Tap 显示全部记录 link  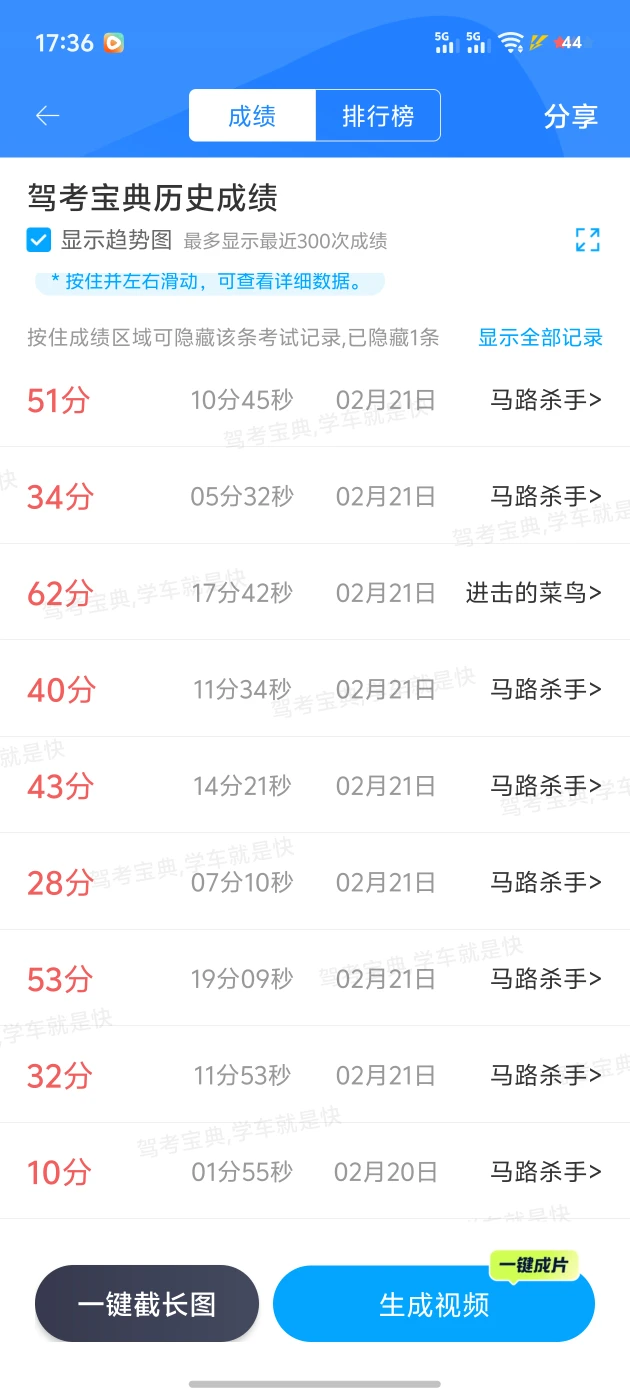(540, 337)
